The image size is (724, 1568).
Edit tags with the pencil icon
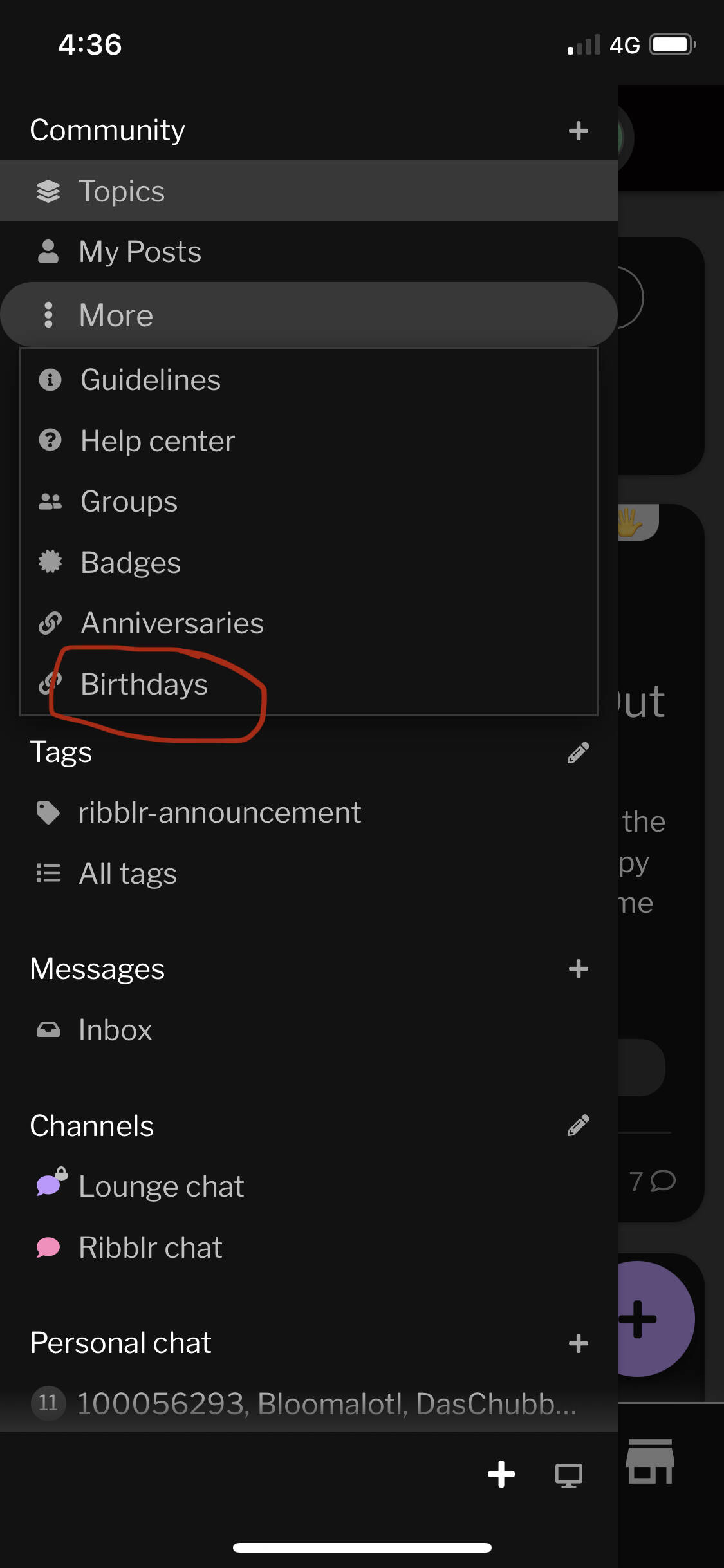pos(578,752)
